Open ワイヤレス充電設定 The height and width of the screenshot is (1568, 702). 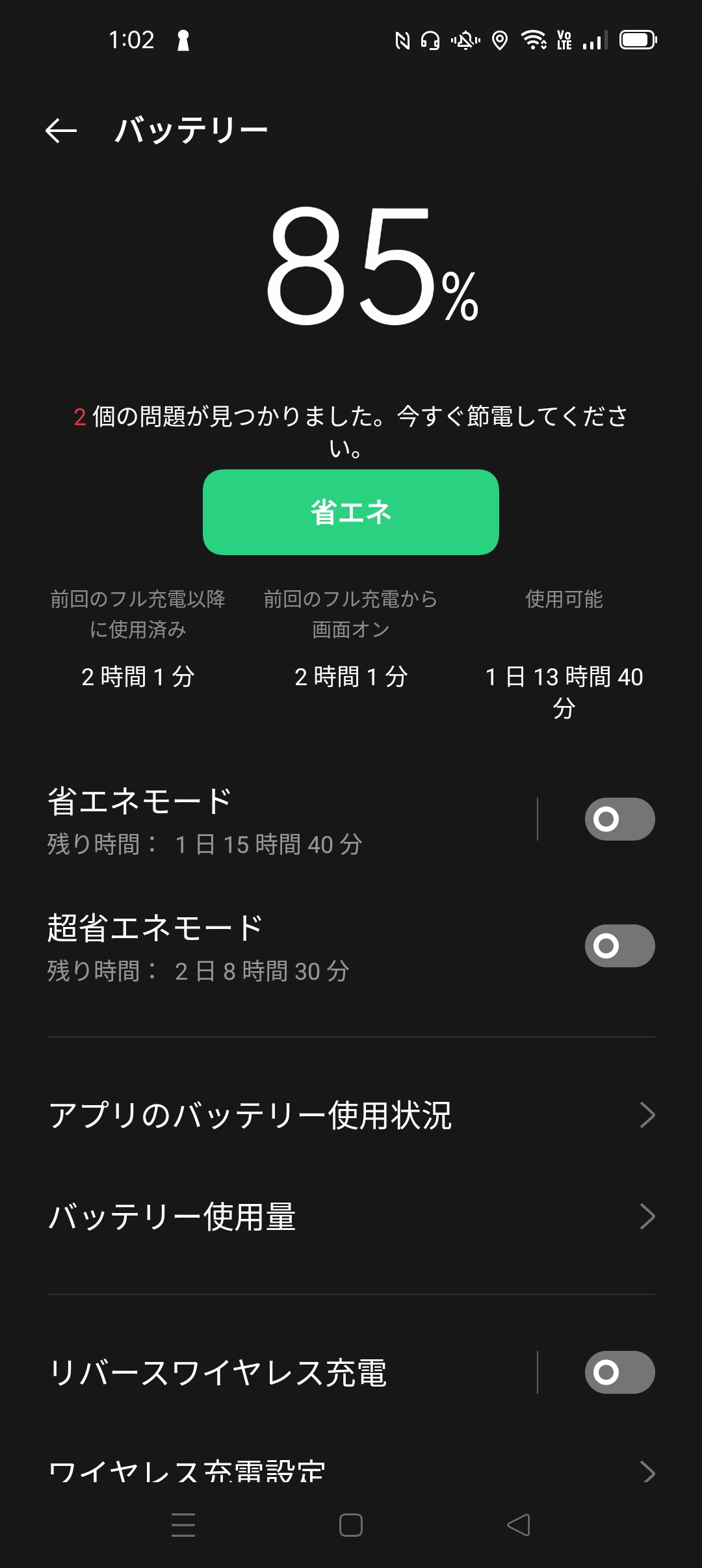(351, 1470)
